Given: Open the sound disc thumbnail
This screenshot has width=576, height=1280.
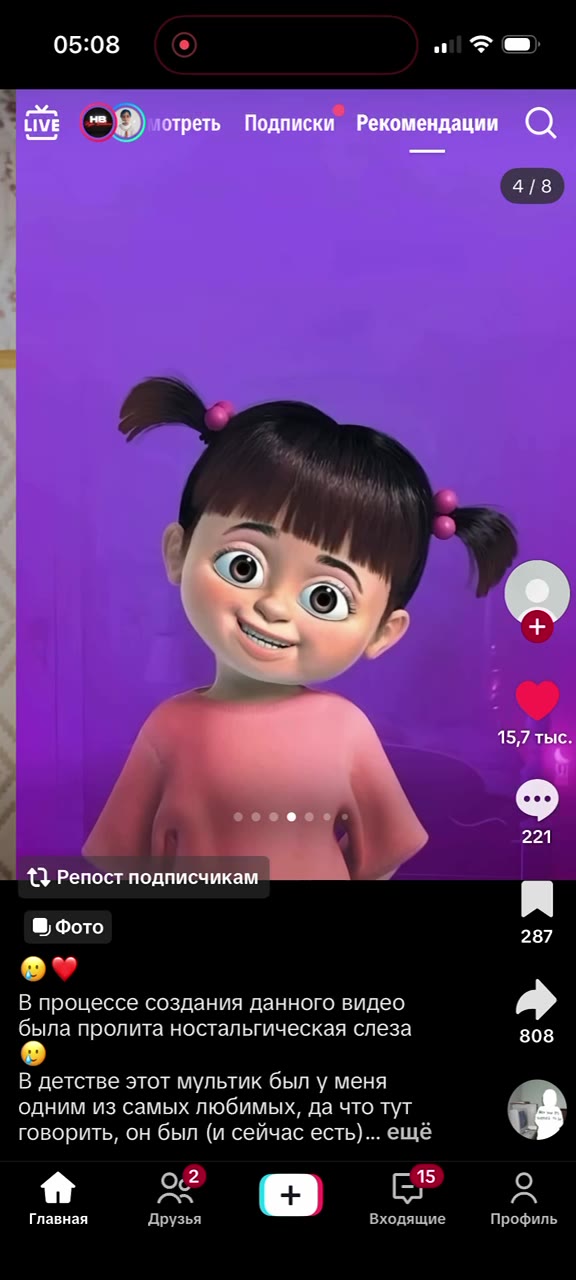Looking at the screenshot, I should 537,1109.
